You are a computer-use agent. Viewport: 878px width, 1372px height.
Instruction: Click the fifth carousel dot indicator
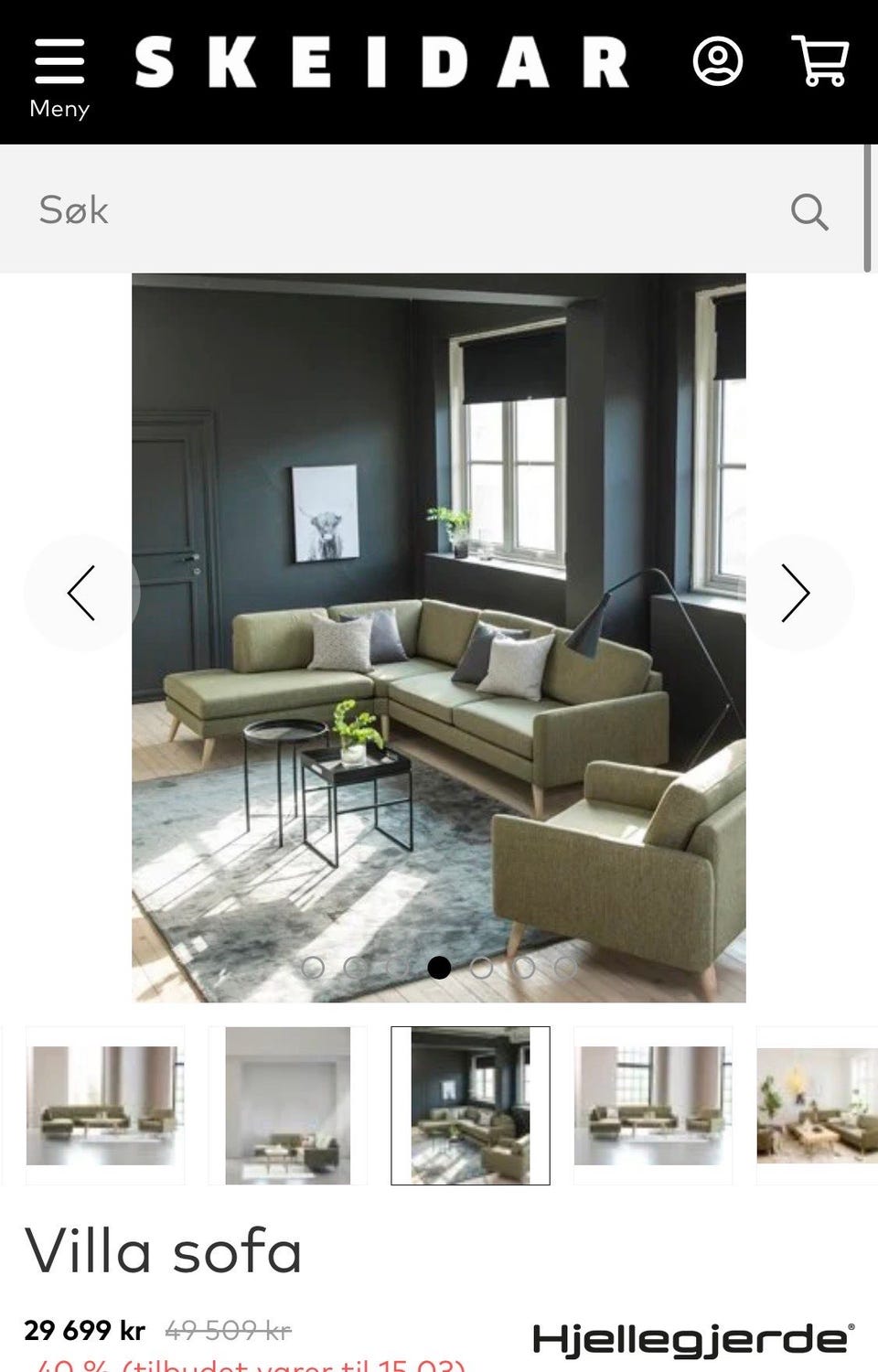pyautogui.click(x=481, y=965)
